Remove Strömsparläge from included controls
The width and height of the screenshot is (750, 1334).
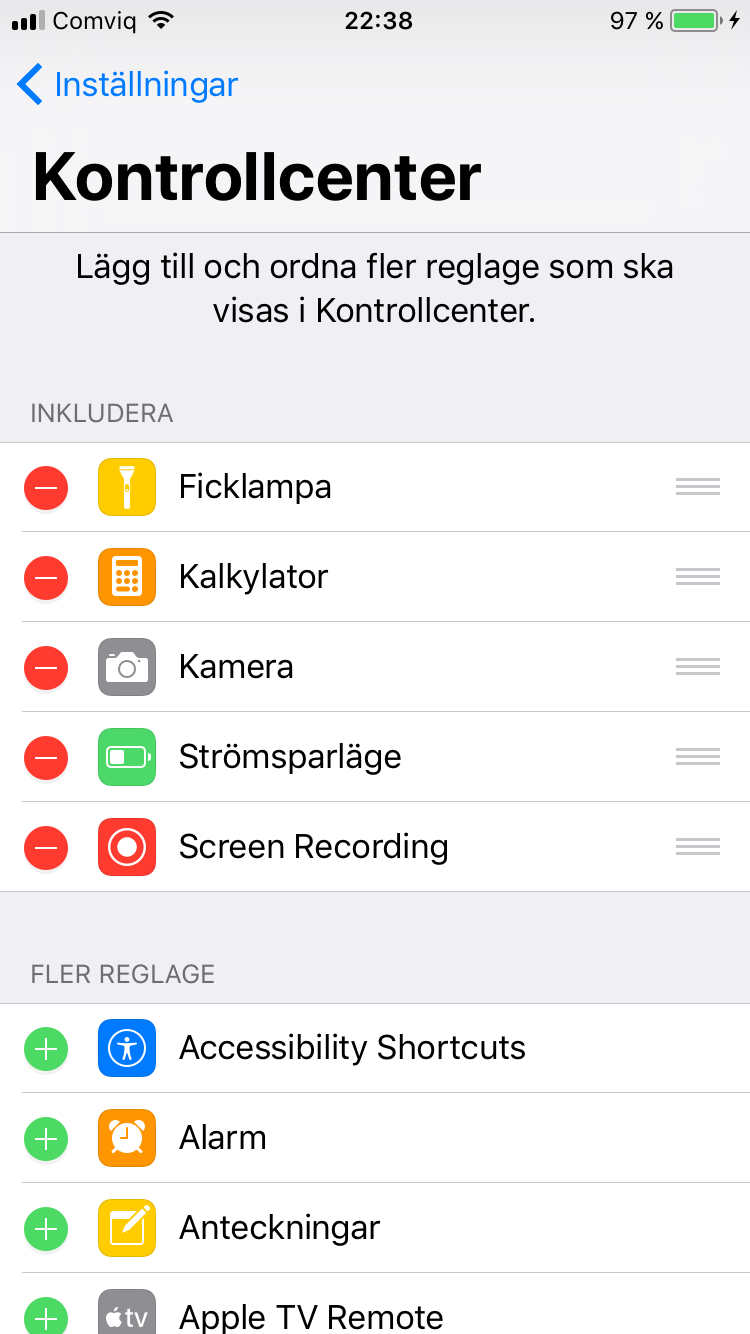pos(46,758)
